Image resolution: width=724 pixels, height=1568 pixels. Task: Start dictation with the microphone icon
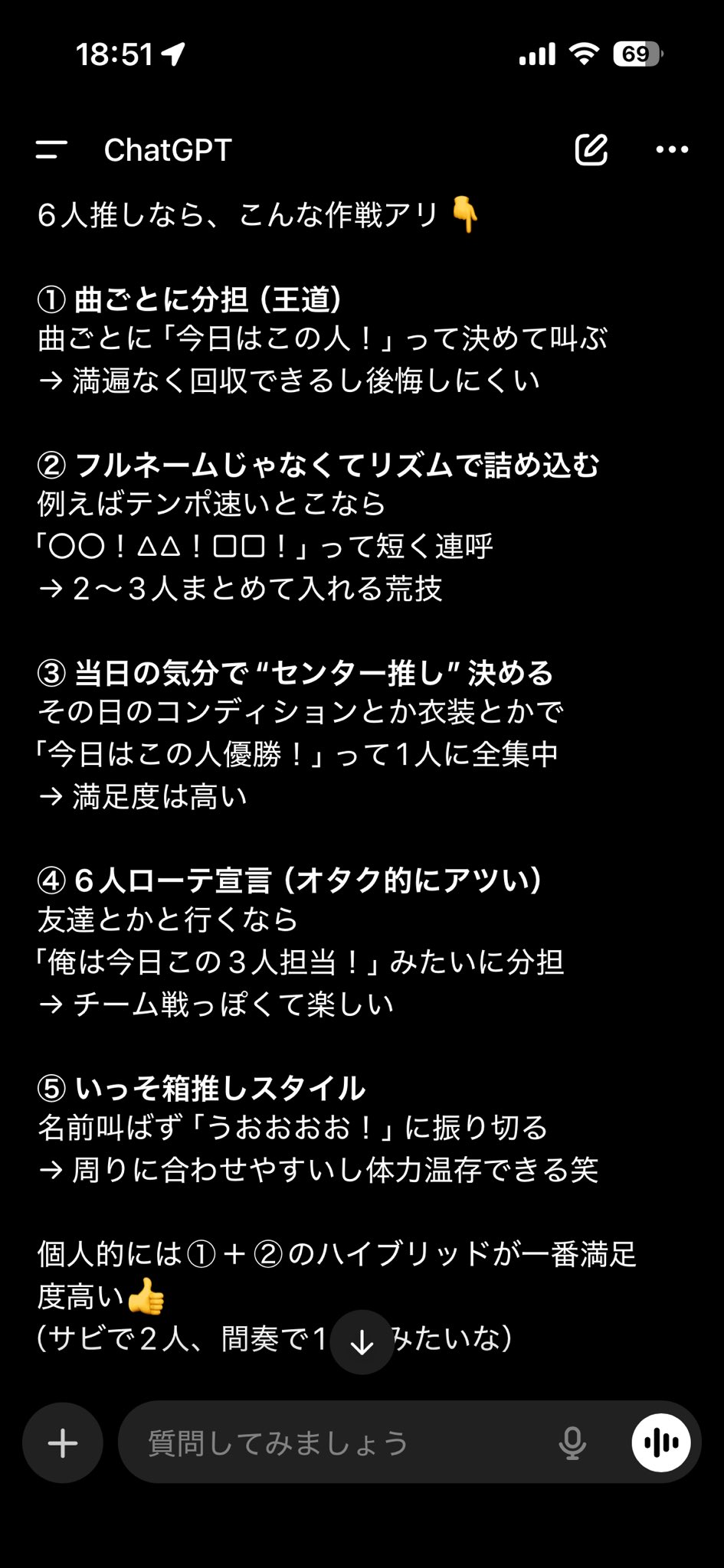click(x=572, y=1443)
